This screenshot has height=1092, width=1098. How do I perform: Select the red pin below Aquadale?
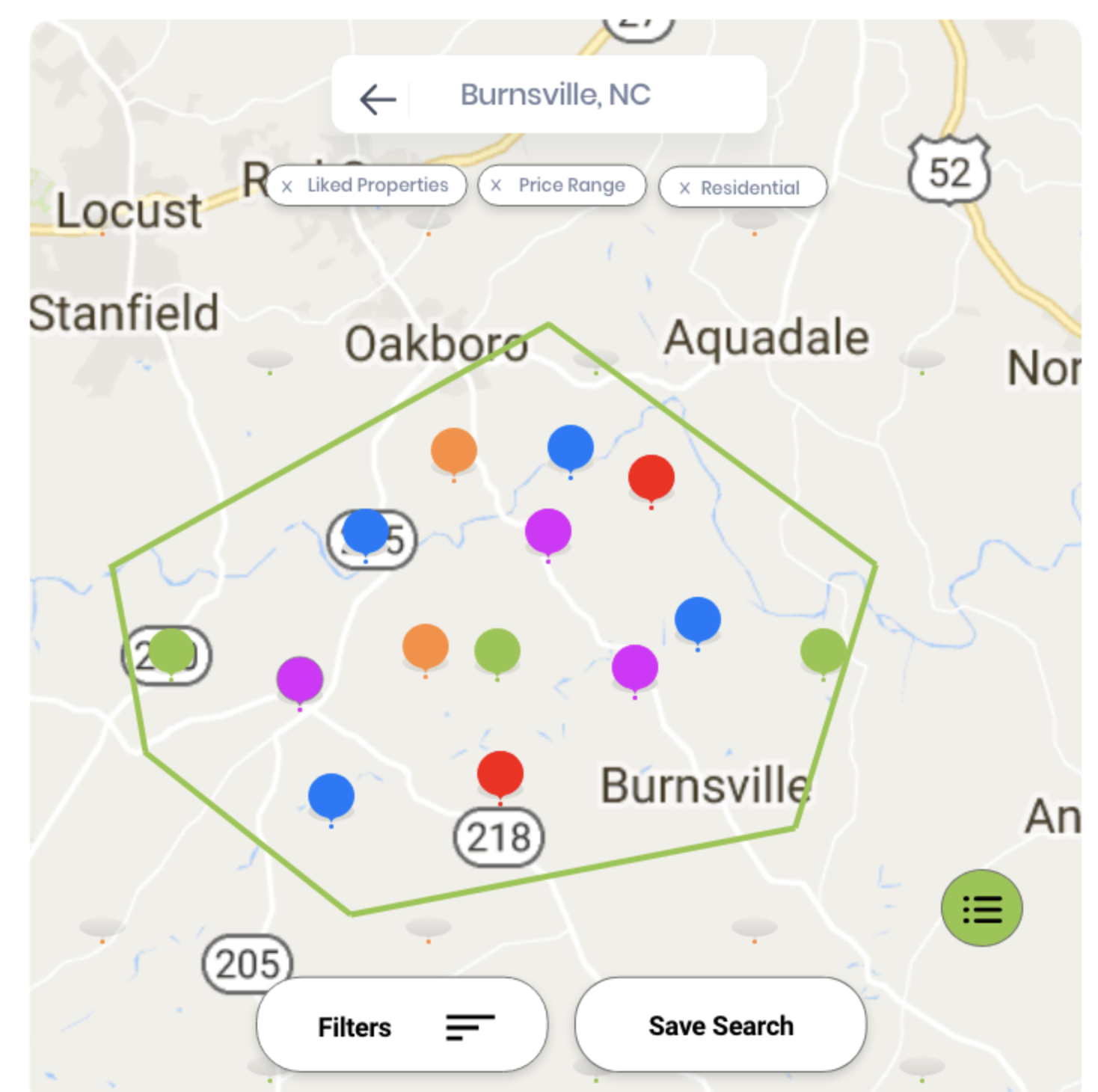(x=651, y=476)
